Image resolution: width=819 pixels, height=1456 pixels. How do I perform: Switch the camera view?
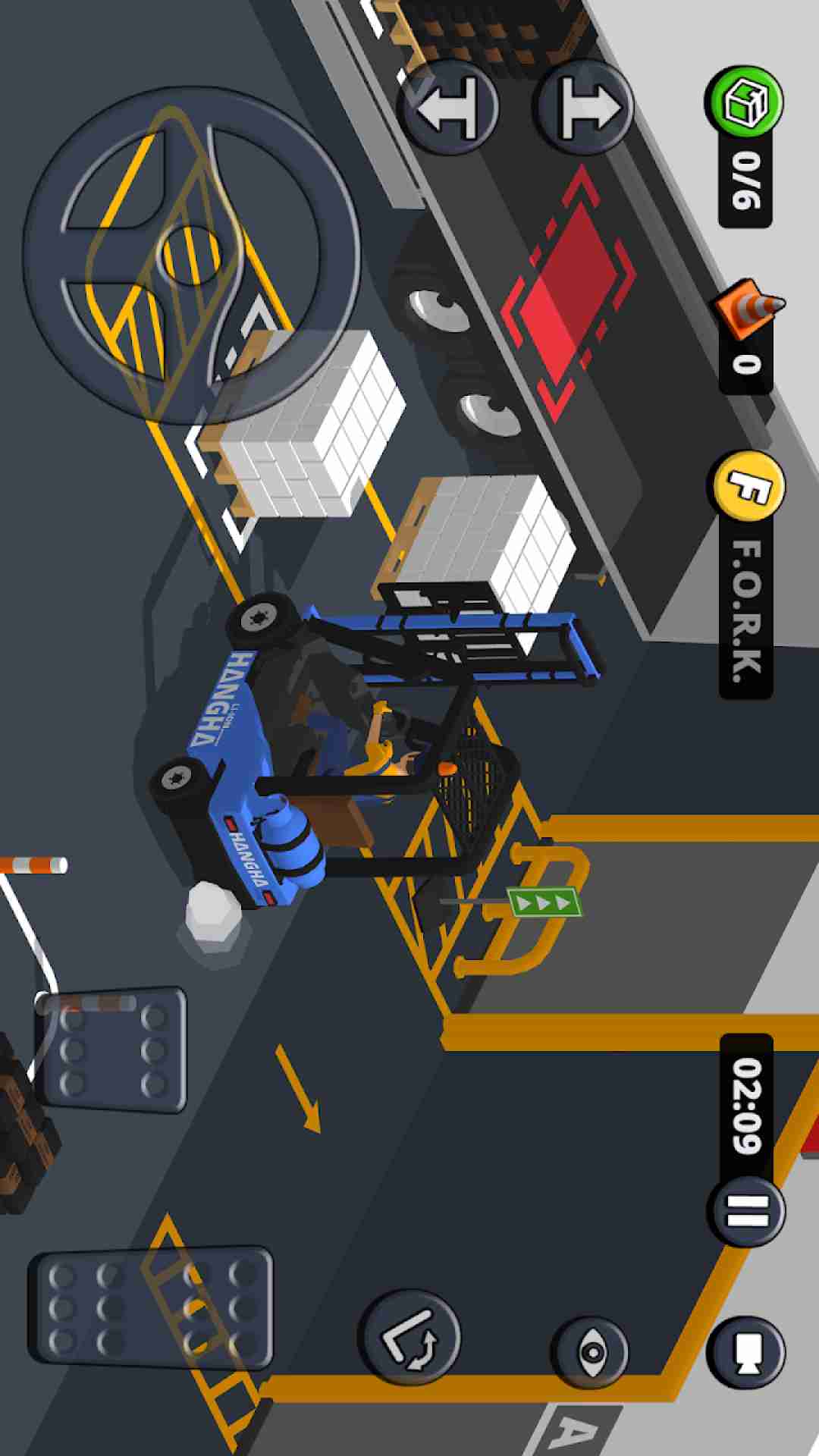tap(746, 1352)
